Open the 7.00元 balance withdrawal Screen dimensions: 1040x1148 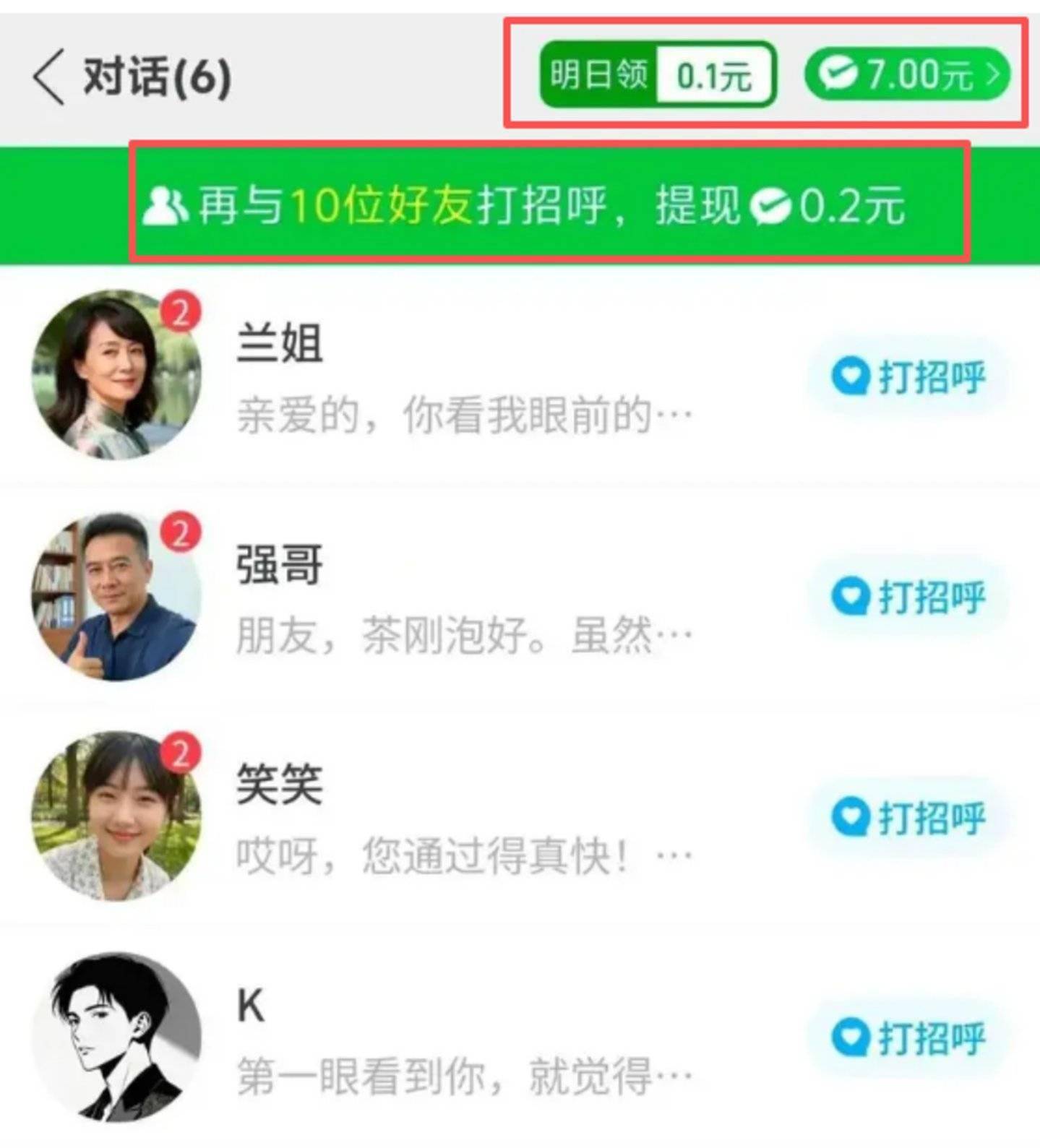(x=907, y=74)
